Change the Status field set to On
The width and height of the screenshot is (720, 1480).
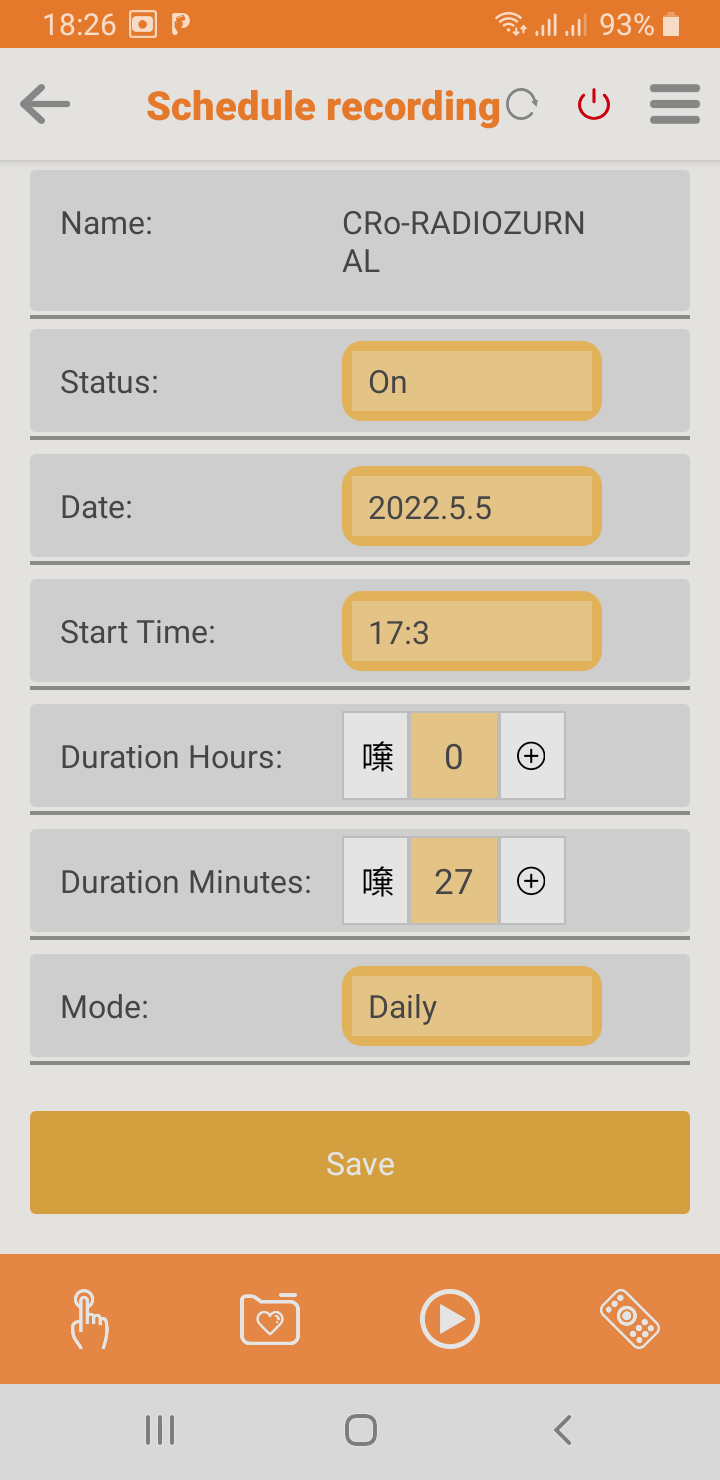[x=471, y=381]
